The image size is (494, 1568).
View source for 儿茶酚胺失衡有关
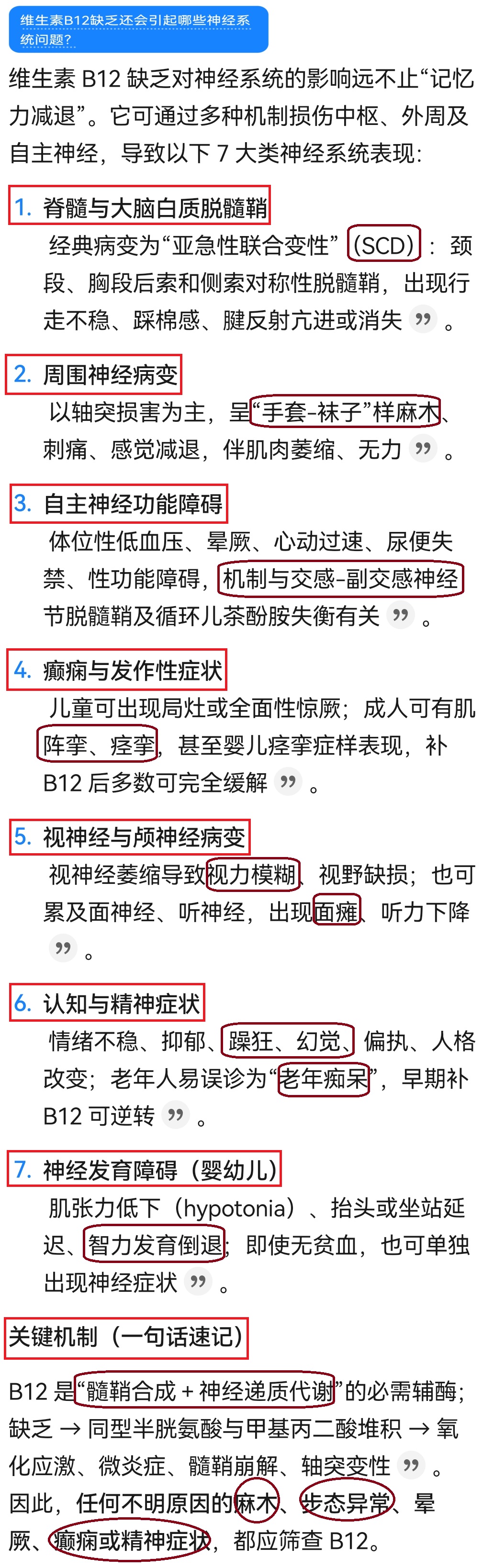[x=400, y=615]
